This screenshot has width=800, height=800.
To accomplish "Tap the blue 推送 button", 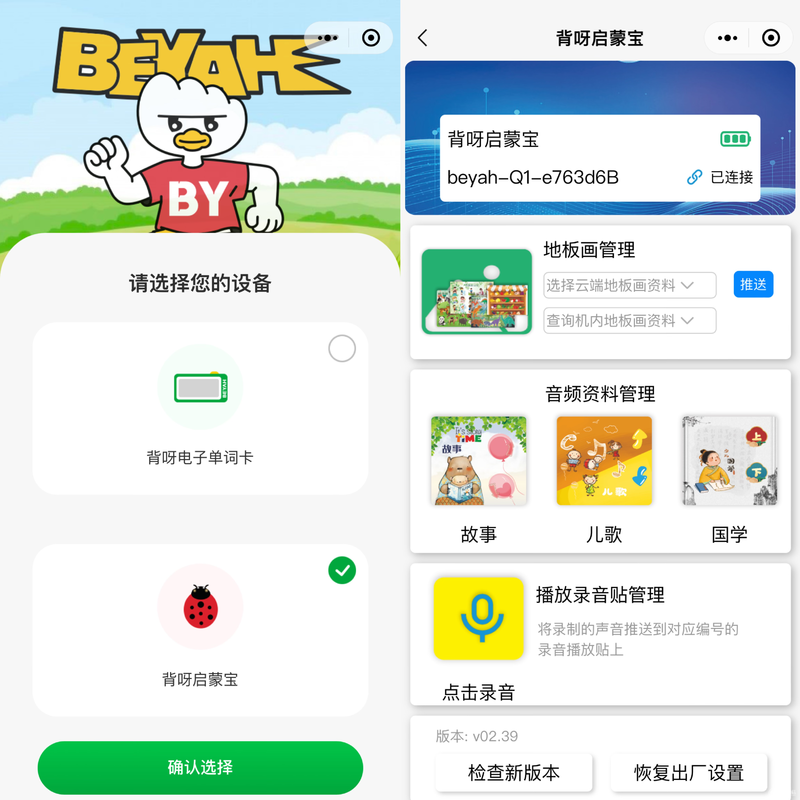I will tap(753, 285).
